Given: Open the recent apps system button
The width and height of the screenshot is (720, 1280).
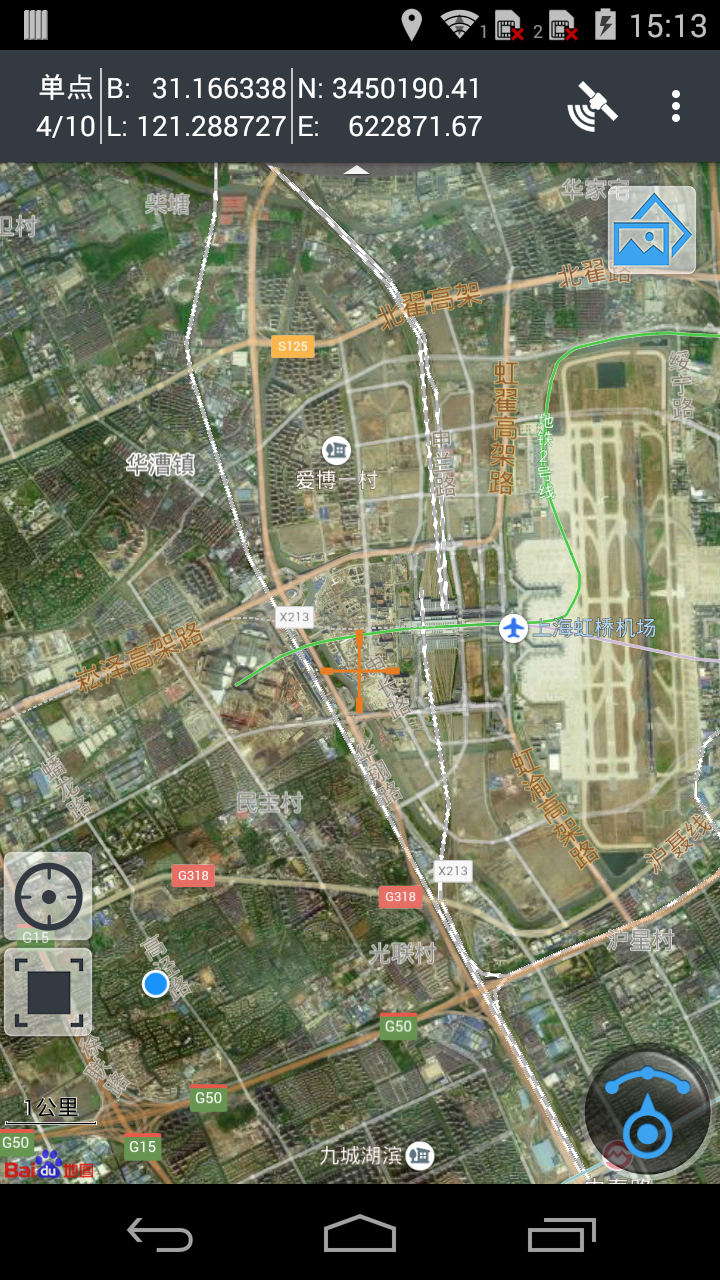Looking at the screenshot, I should 561,1236.
